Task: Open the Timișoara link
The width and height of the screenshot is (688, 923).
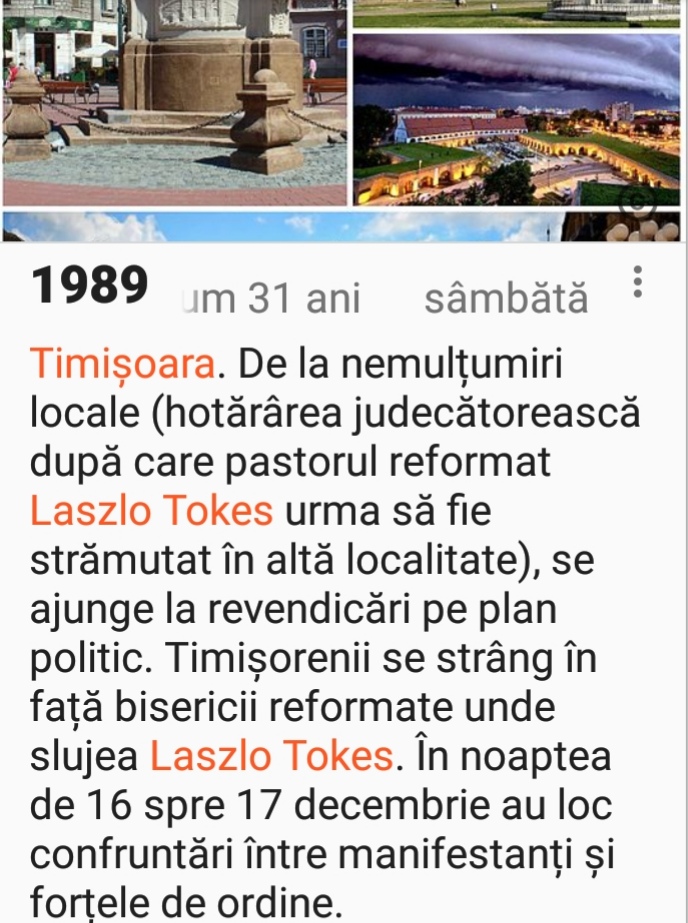Action: click(123, 365)
